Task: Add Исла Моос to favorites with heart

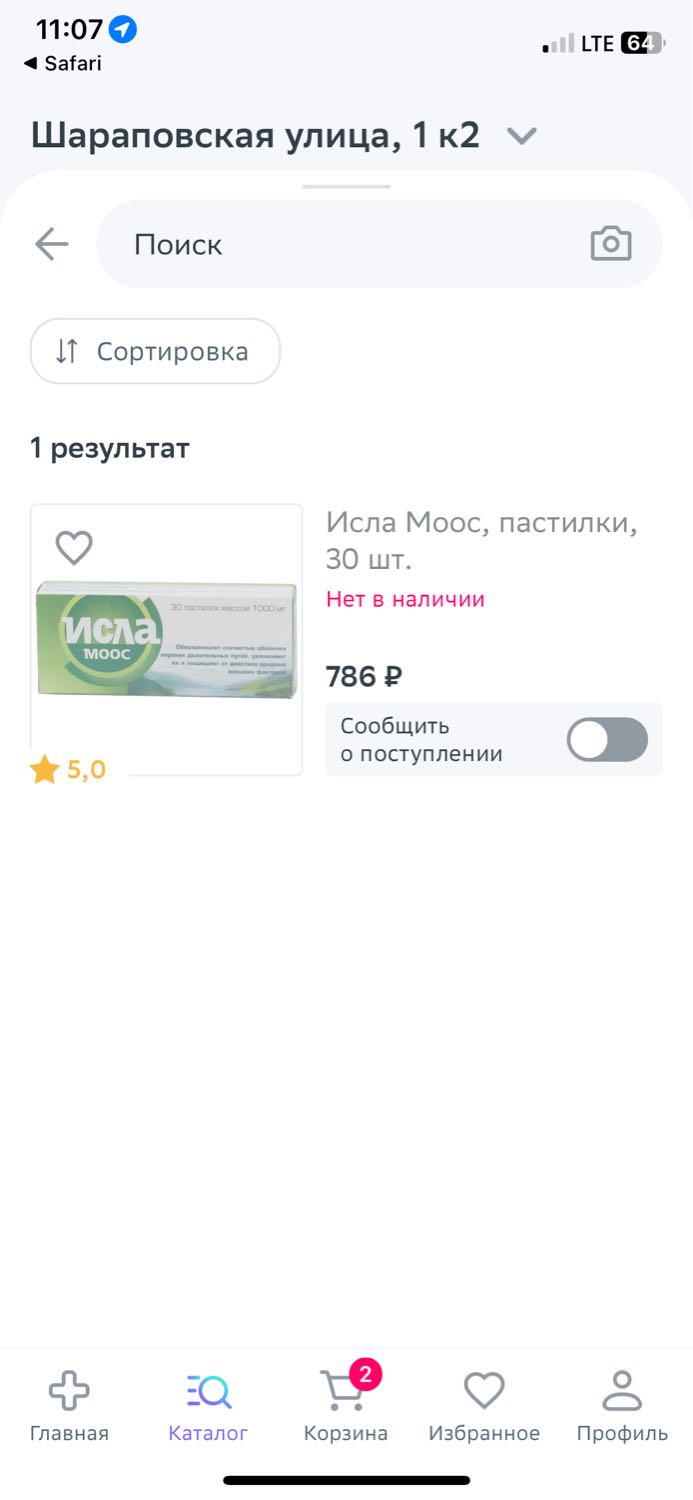Action: coord(74,547)
